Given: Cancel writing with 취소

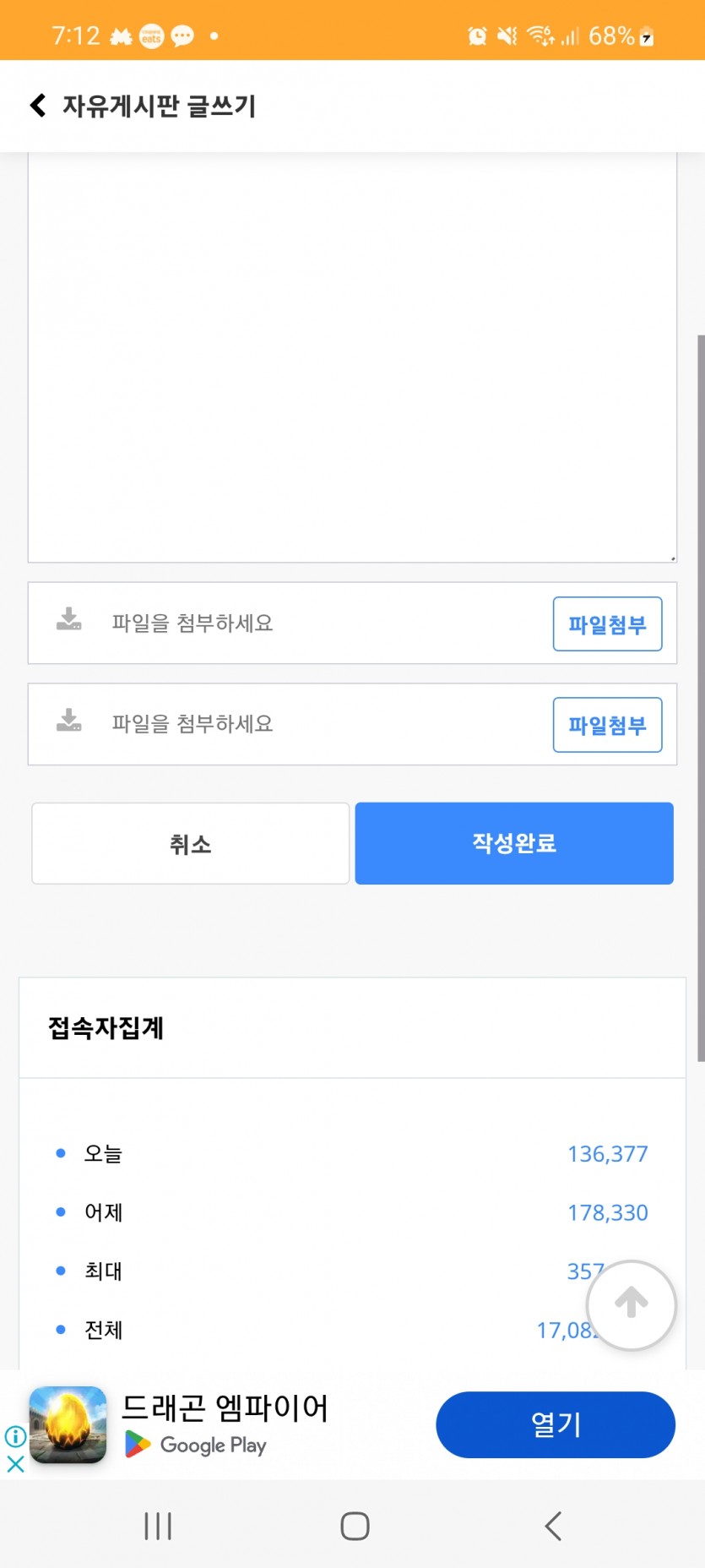Looking at the screenshot, I should point(191,843).
